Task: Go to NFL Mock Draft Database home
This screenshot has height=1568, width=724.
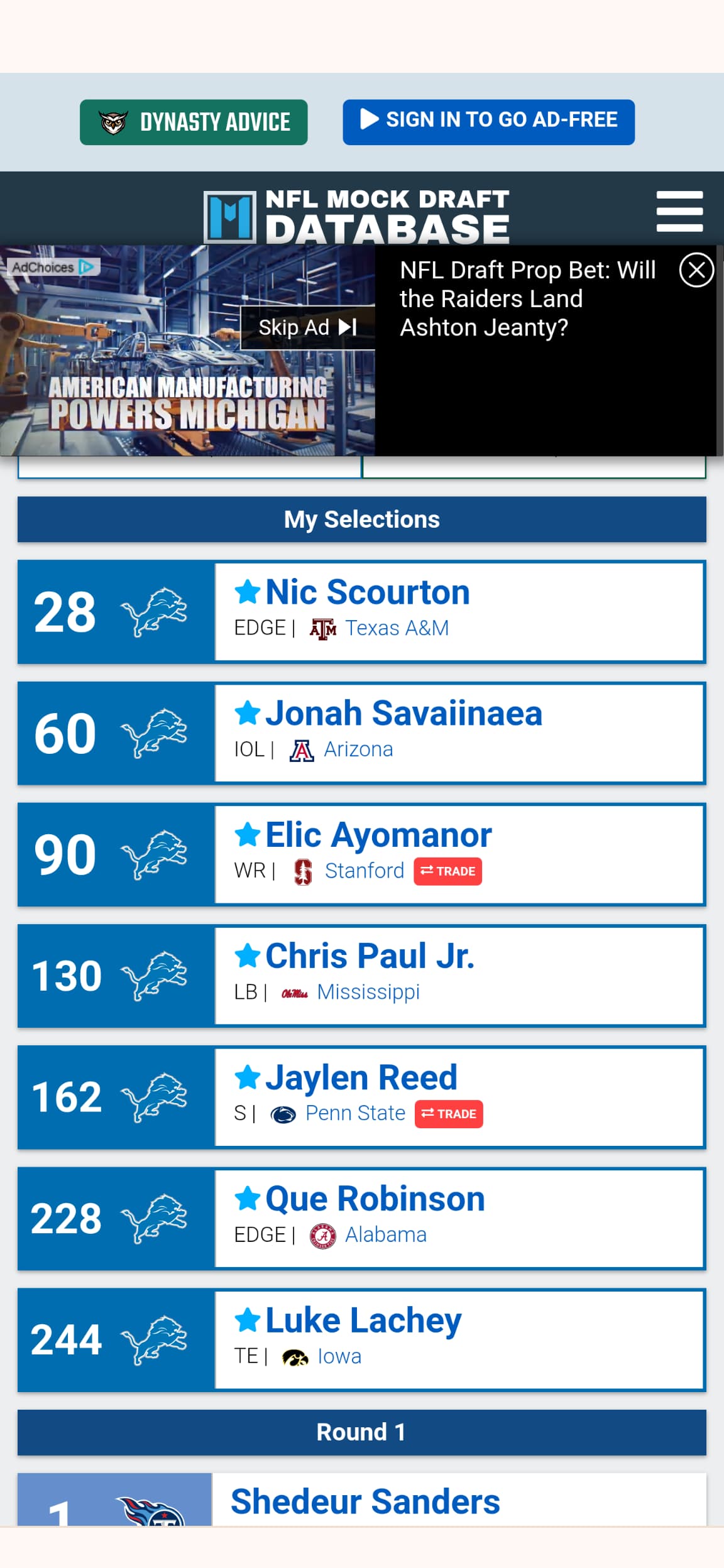Action: tap(356, 217)
